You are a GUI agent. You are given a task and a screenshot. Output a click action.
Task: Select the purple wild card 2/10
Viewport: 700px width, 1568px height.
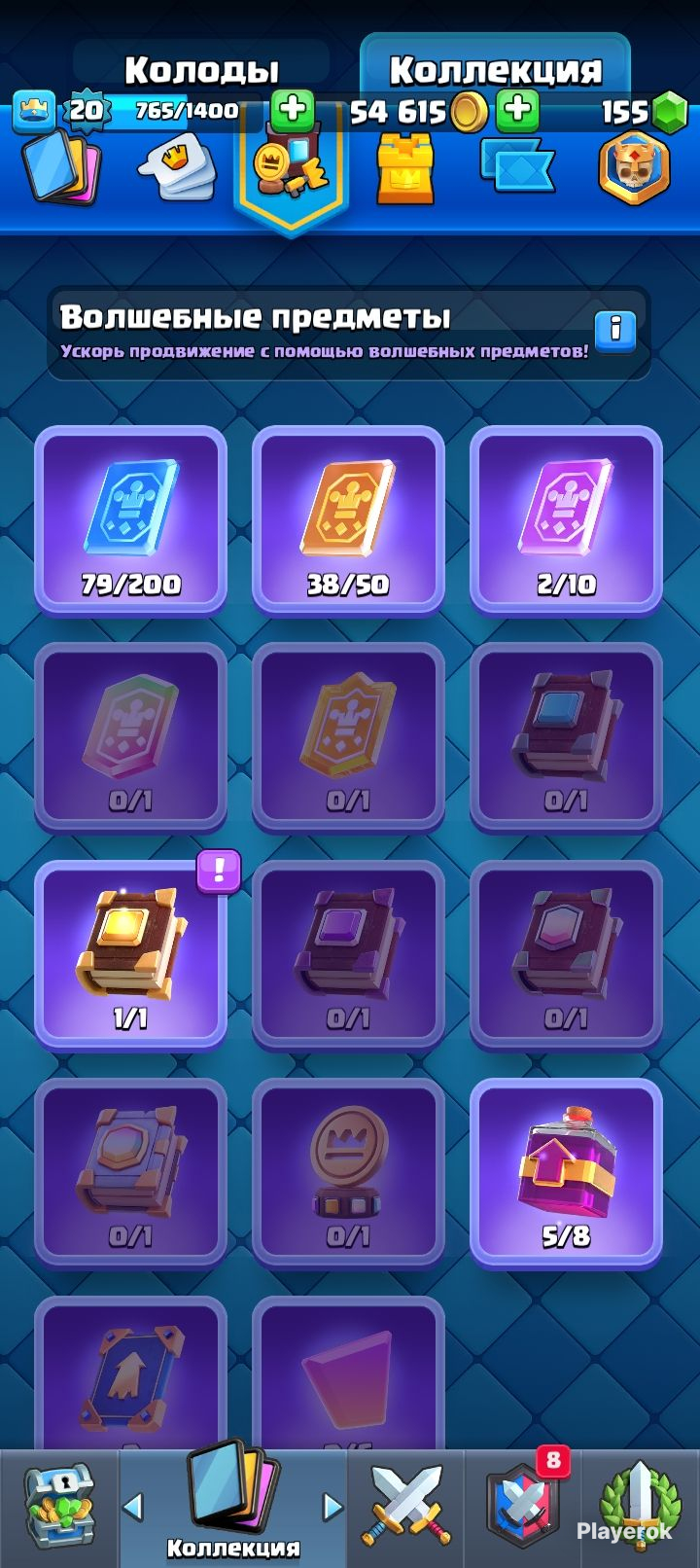point(566,520)
